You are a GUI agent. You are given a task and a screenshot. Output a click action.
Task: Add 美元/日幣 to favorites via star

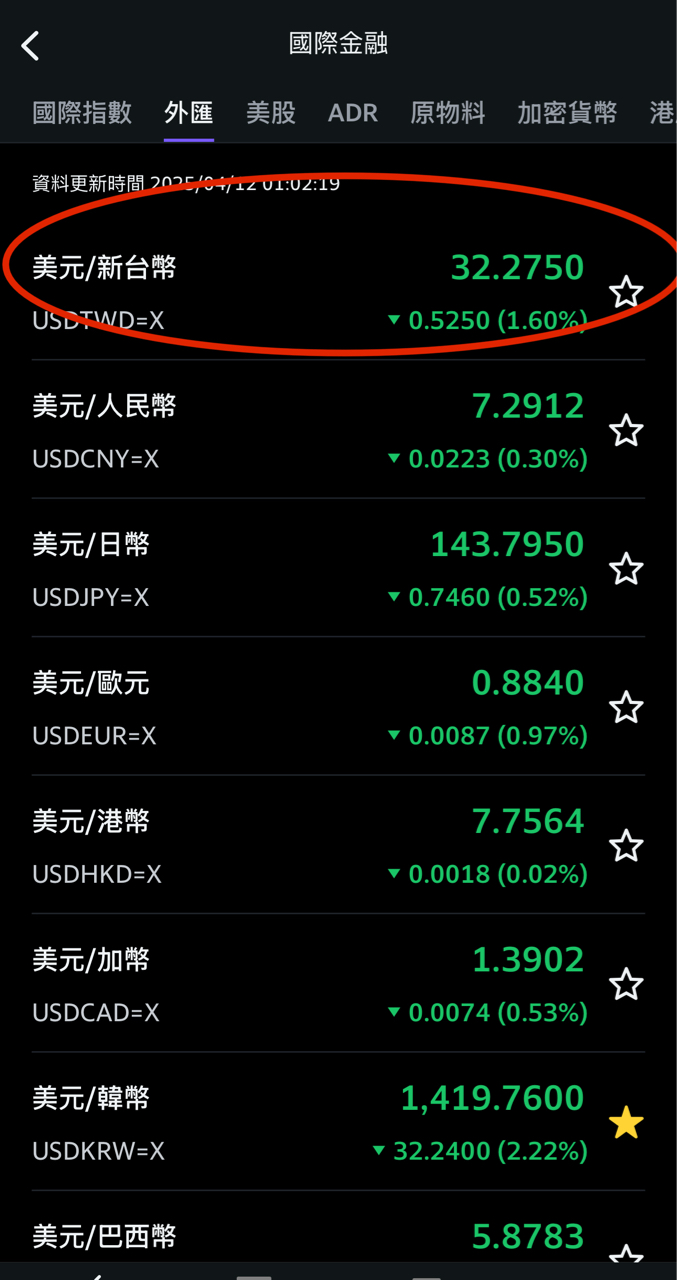tap(626, 570)
